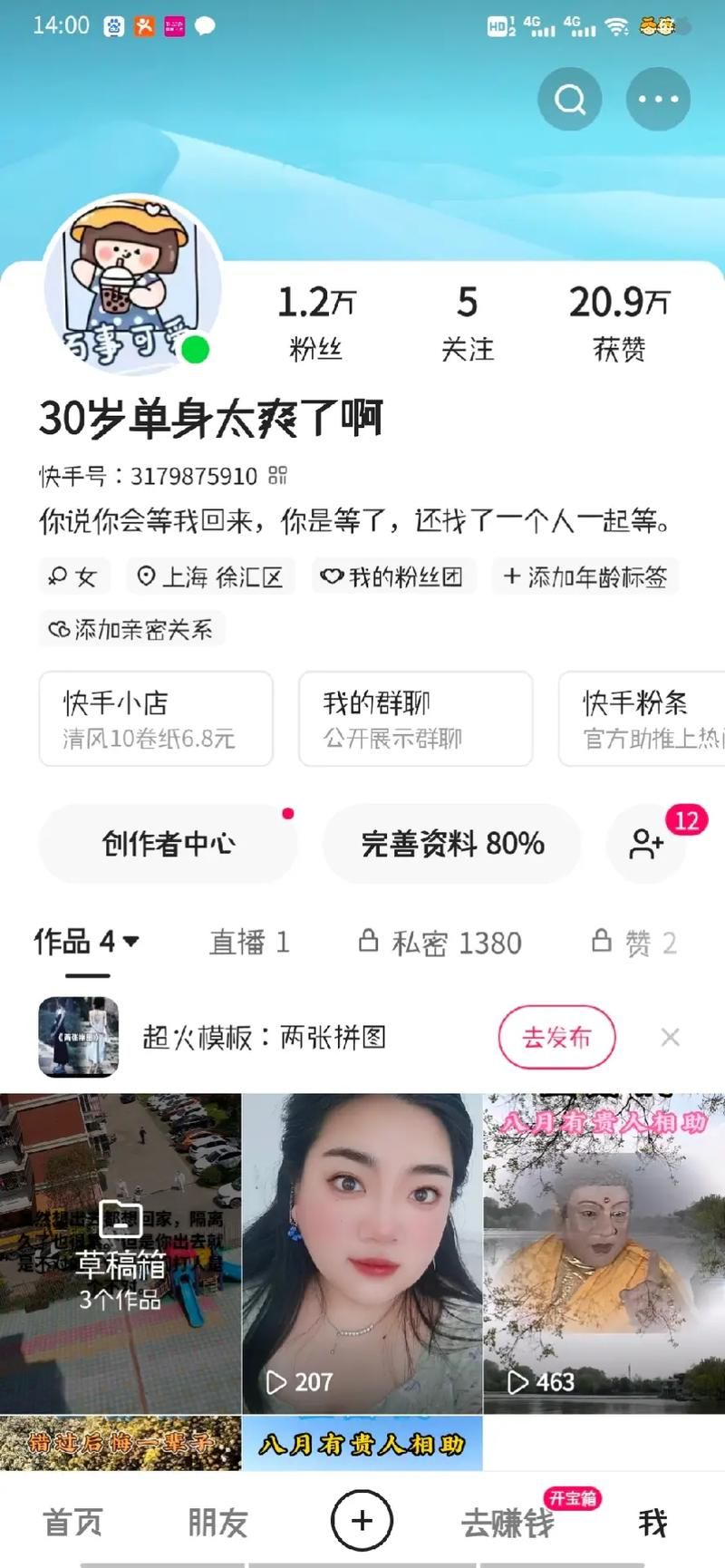Open the search icon

pos(569,98)
